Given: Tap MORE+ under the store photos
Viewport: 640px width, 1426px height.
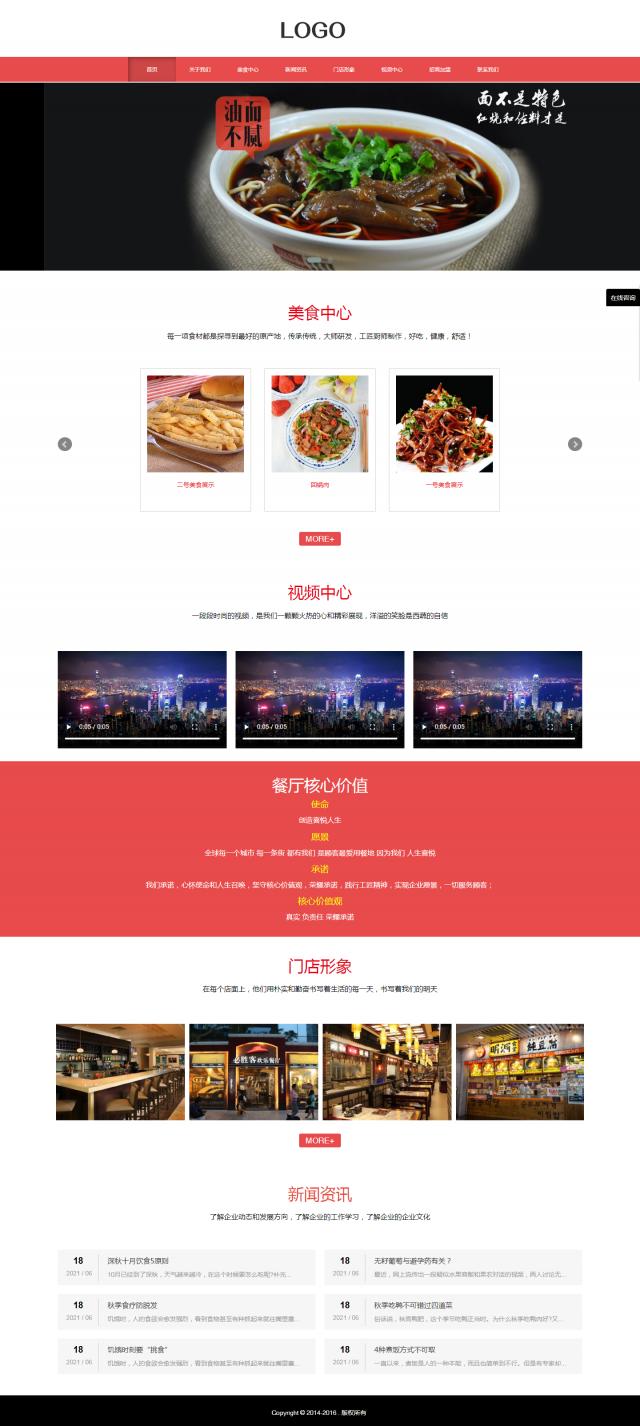Looking at the screenshot, I should click(320, 1140).
